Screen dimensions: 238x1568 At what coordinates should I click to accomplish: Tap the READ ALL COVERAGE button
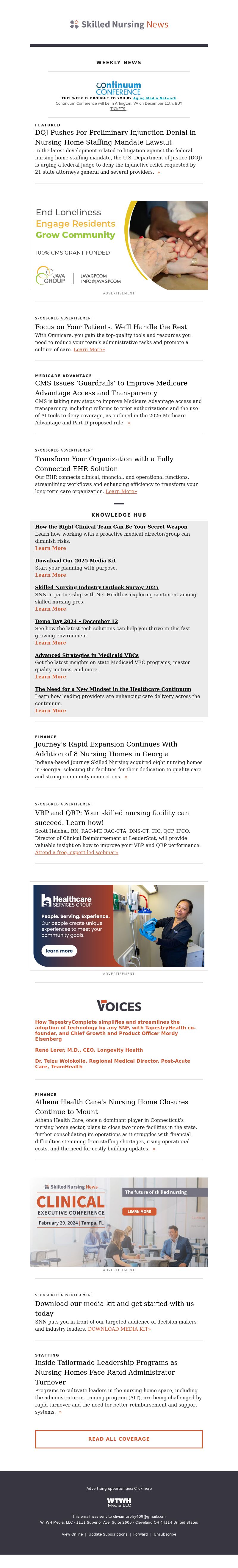pyautogui.click(x=119, y=1439)
